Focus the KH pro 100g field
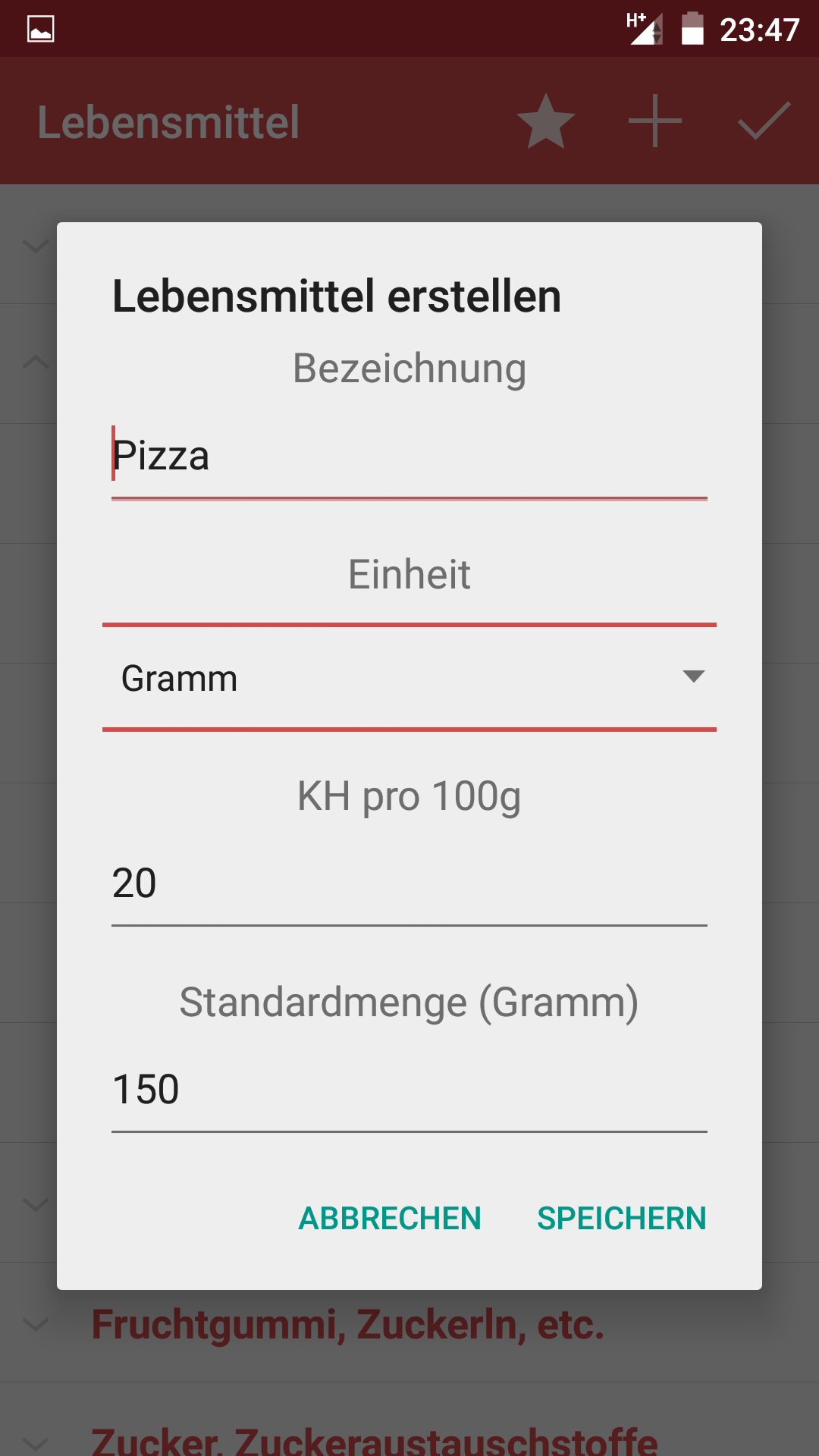This screenshot has height=1456, width=819. pos(409,883)
